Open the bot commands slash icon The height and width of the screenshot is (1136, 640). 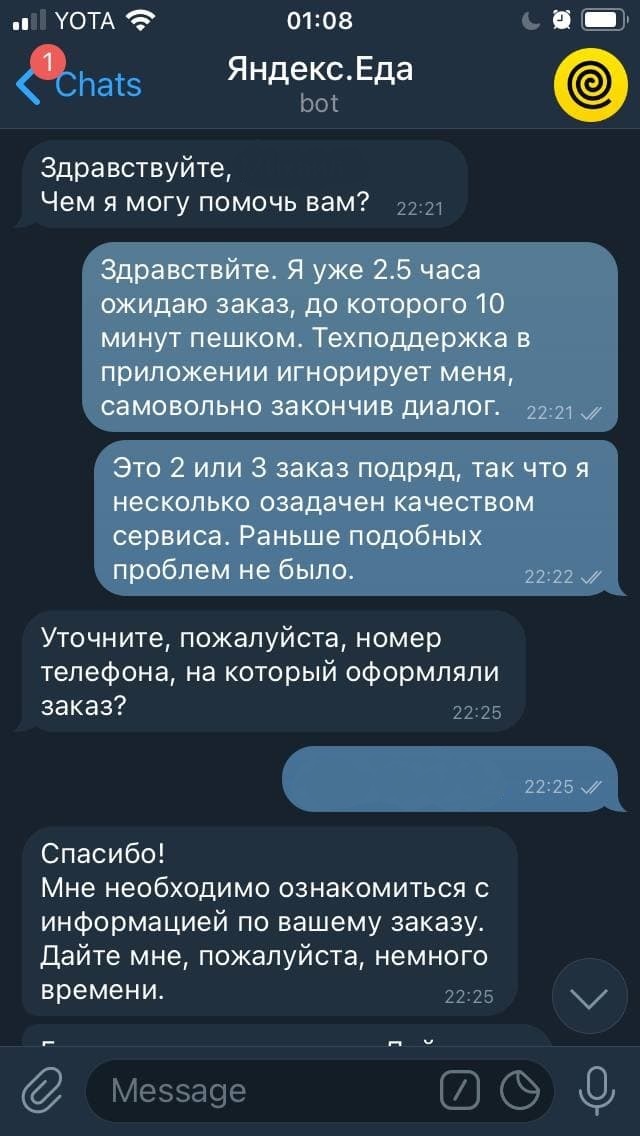tap(460, 1091)
